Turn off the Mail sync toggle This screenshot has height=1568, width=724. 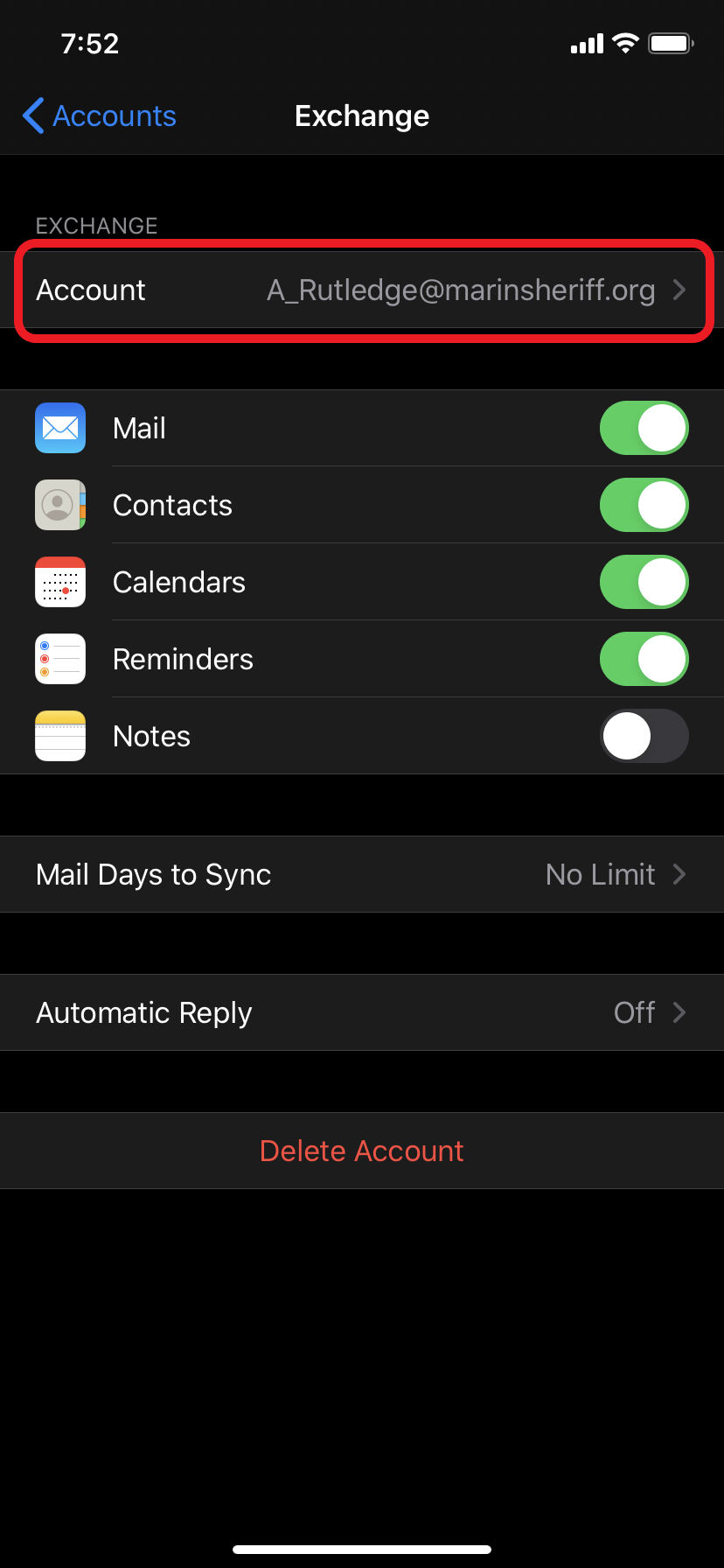pos(644,428)
